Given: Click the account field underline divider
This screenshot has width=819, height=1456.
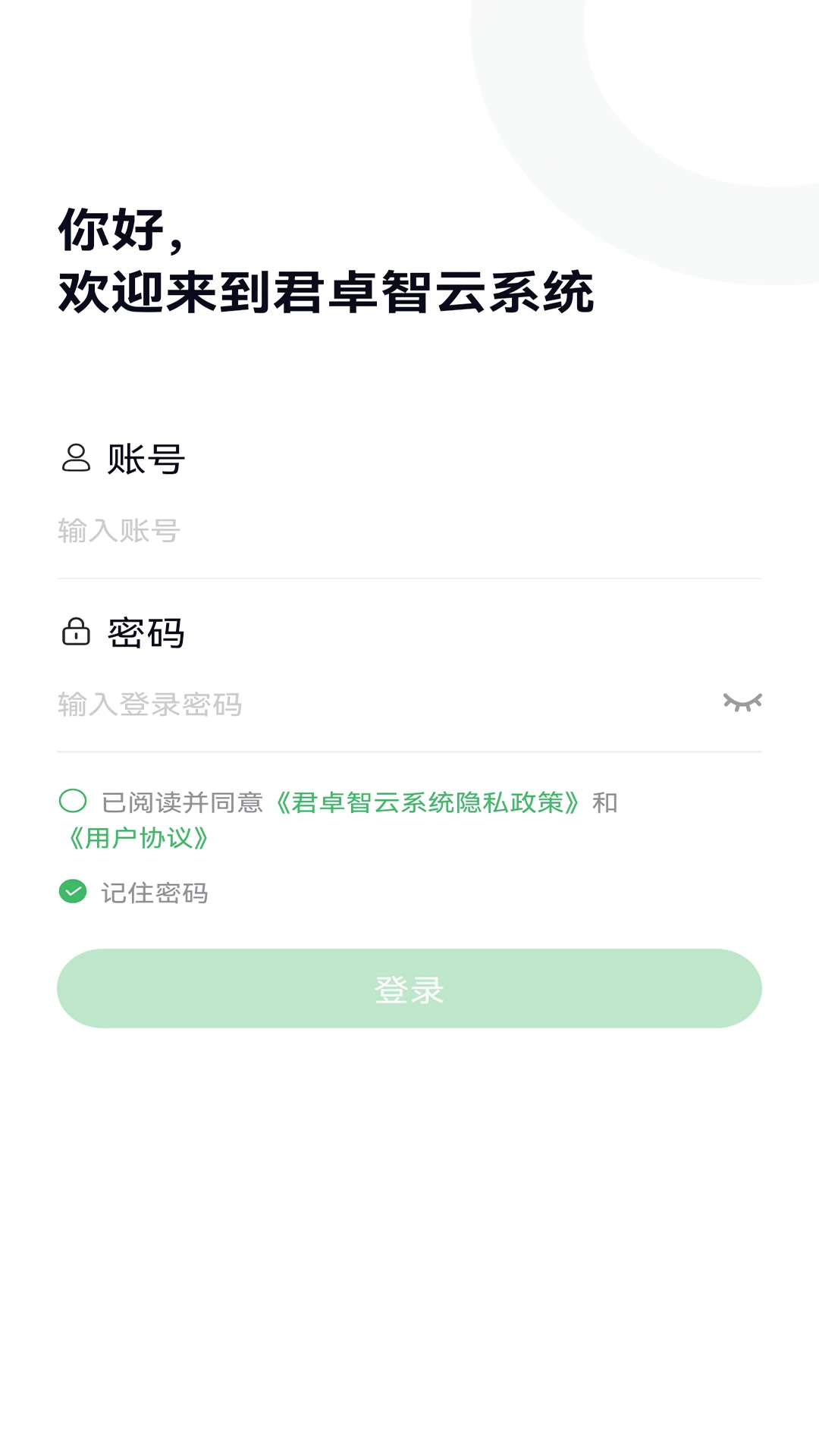Looking at the screenshot, I should click(409, 579).
